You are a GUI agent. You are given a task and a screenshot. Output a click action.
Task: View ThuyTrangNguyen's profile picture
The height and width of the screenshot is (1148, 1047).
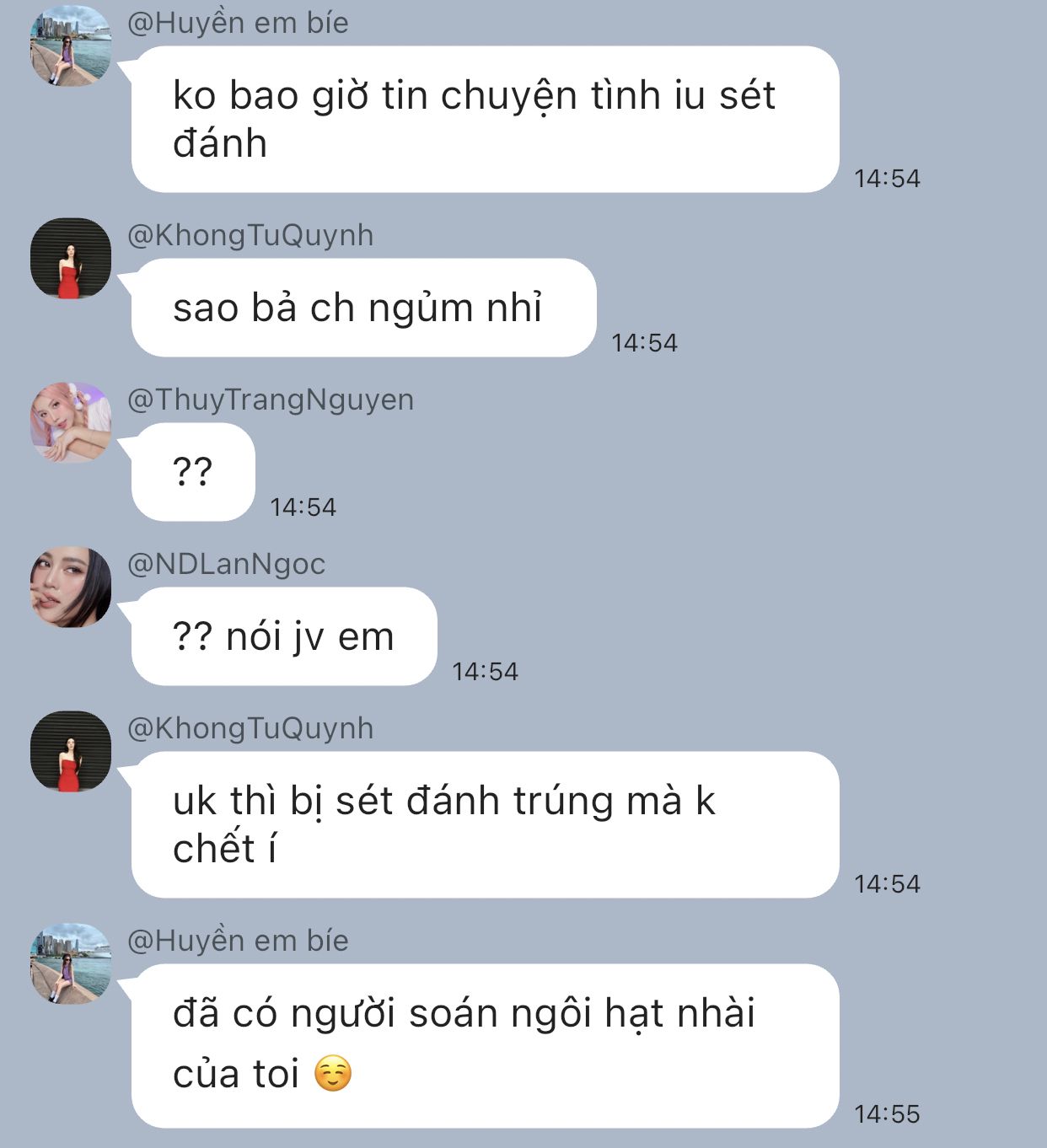tap(71, 423)
